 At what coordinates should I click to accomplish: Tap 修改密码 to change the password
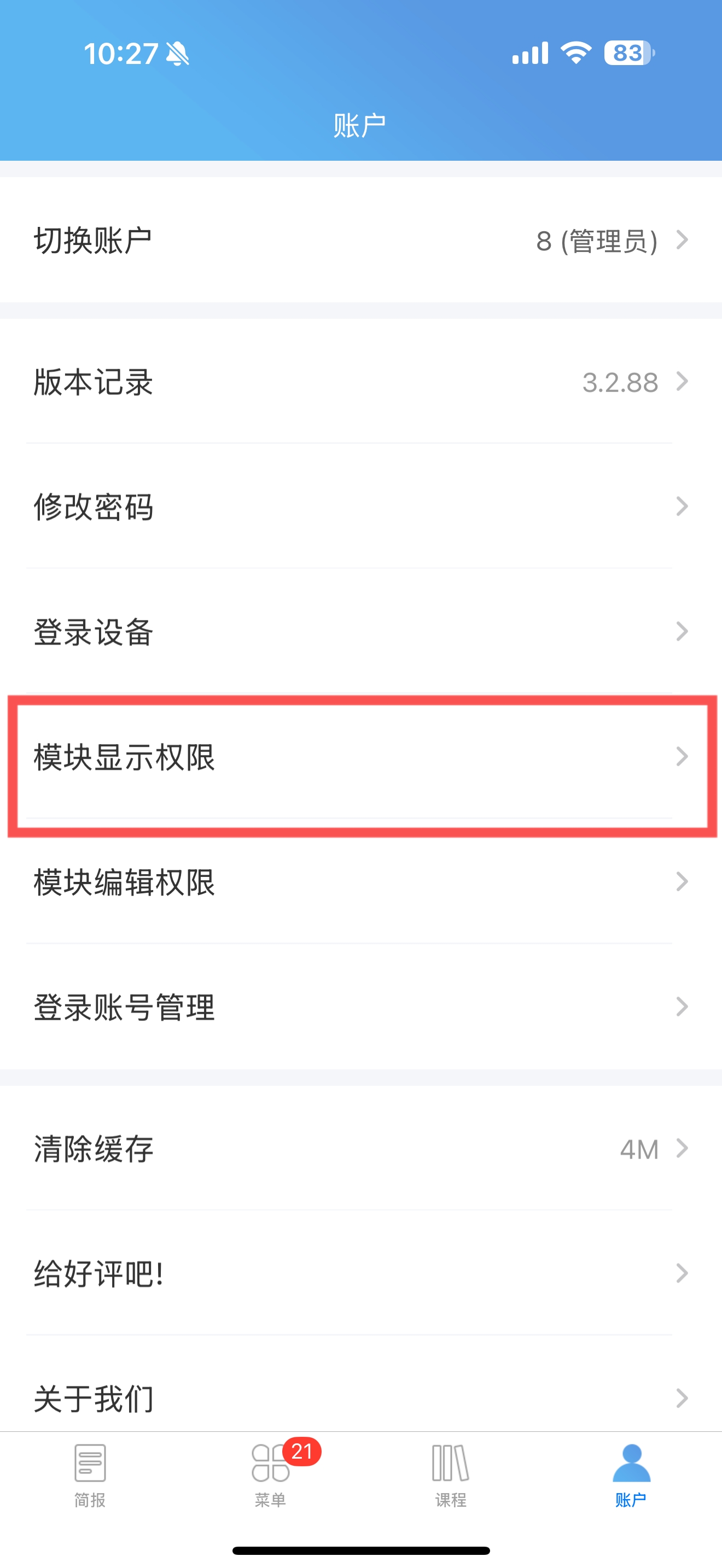[361, 506]
